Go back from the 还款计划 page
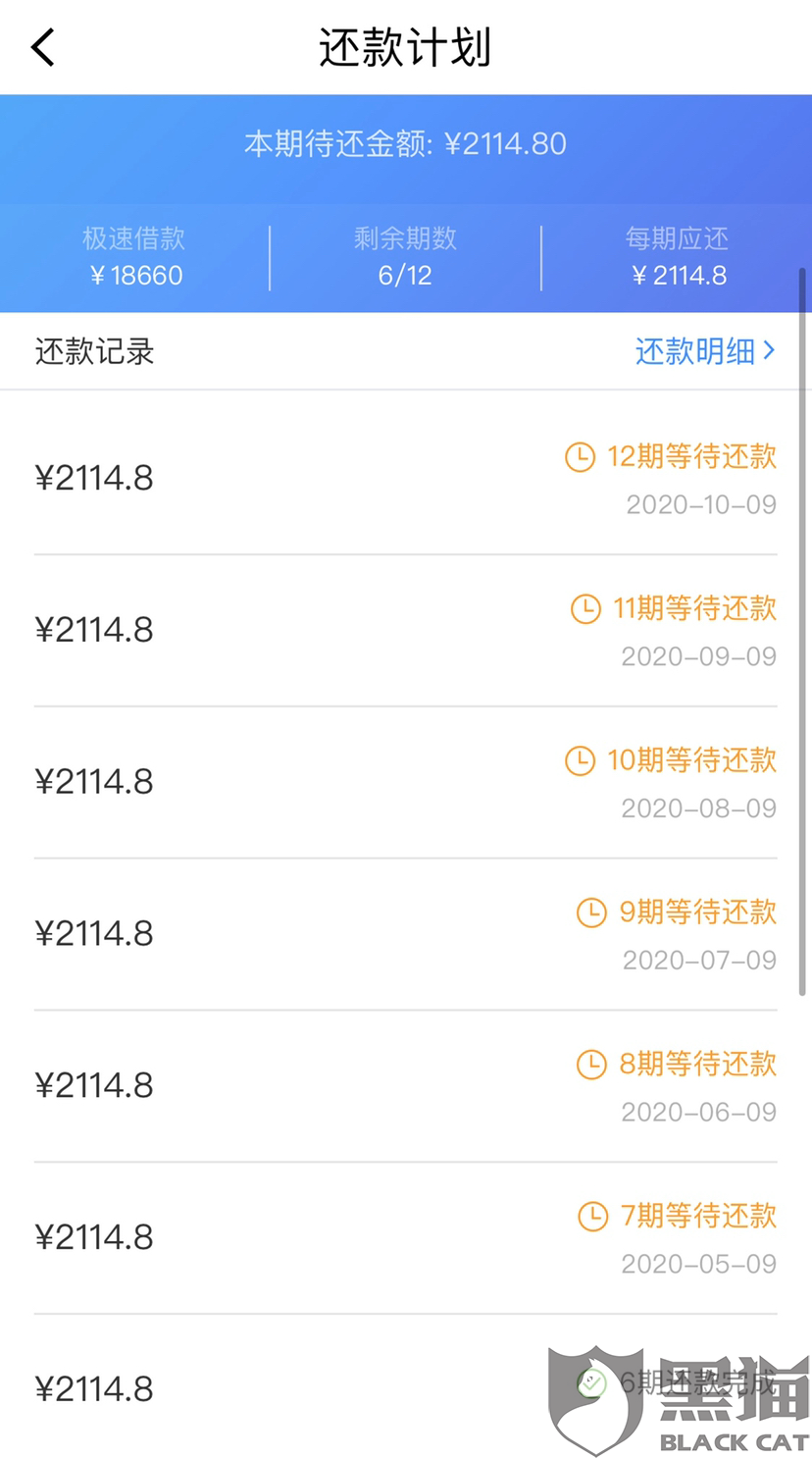 (x=43, y=47)
